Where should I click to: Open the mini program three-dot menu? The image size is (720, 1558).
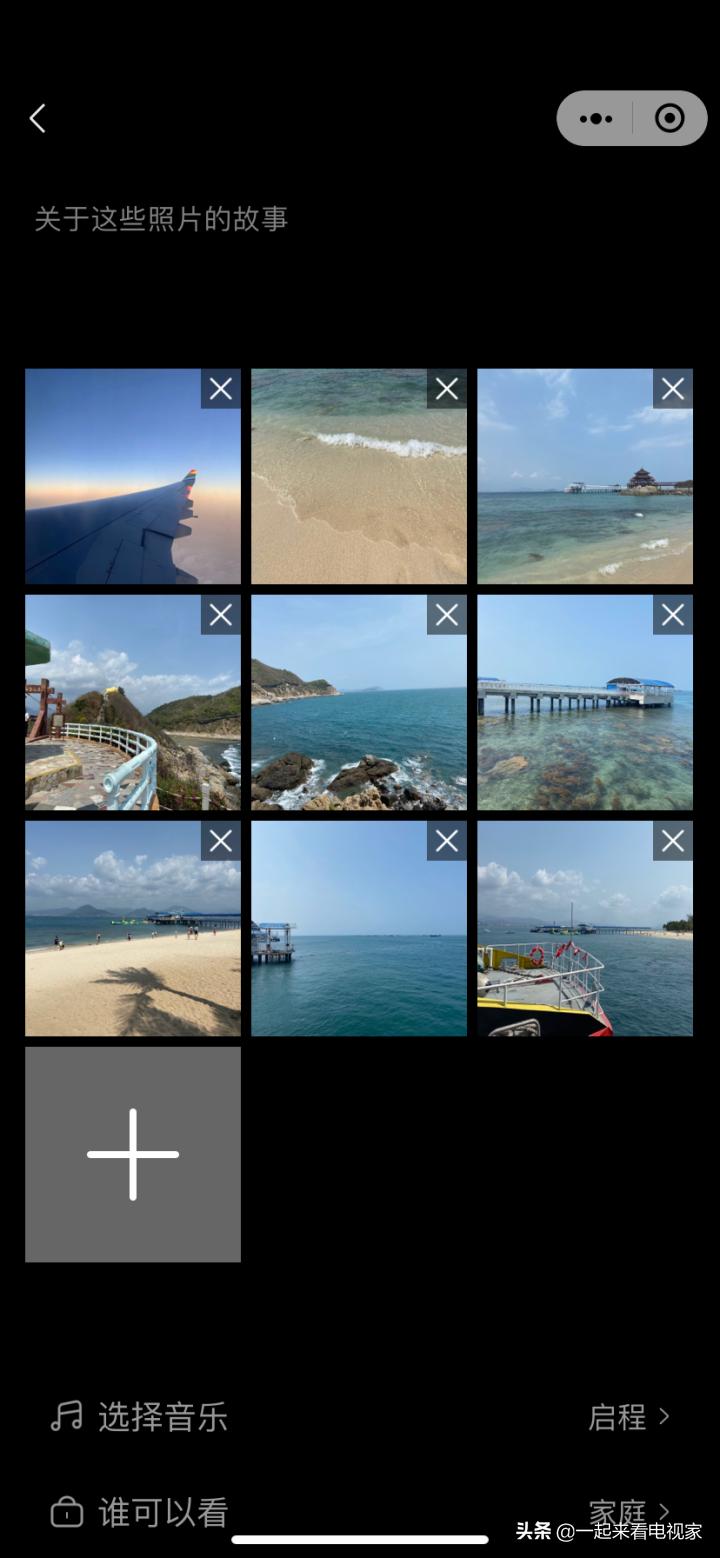pos(596,119)
